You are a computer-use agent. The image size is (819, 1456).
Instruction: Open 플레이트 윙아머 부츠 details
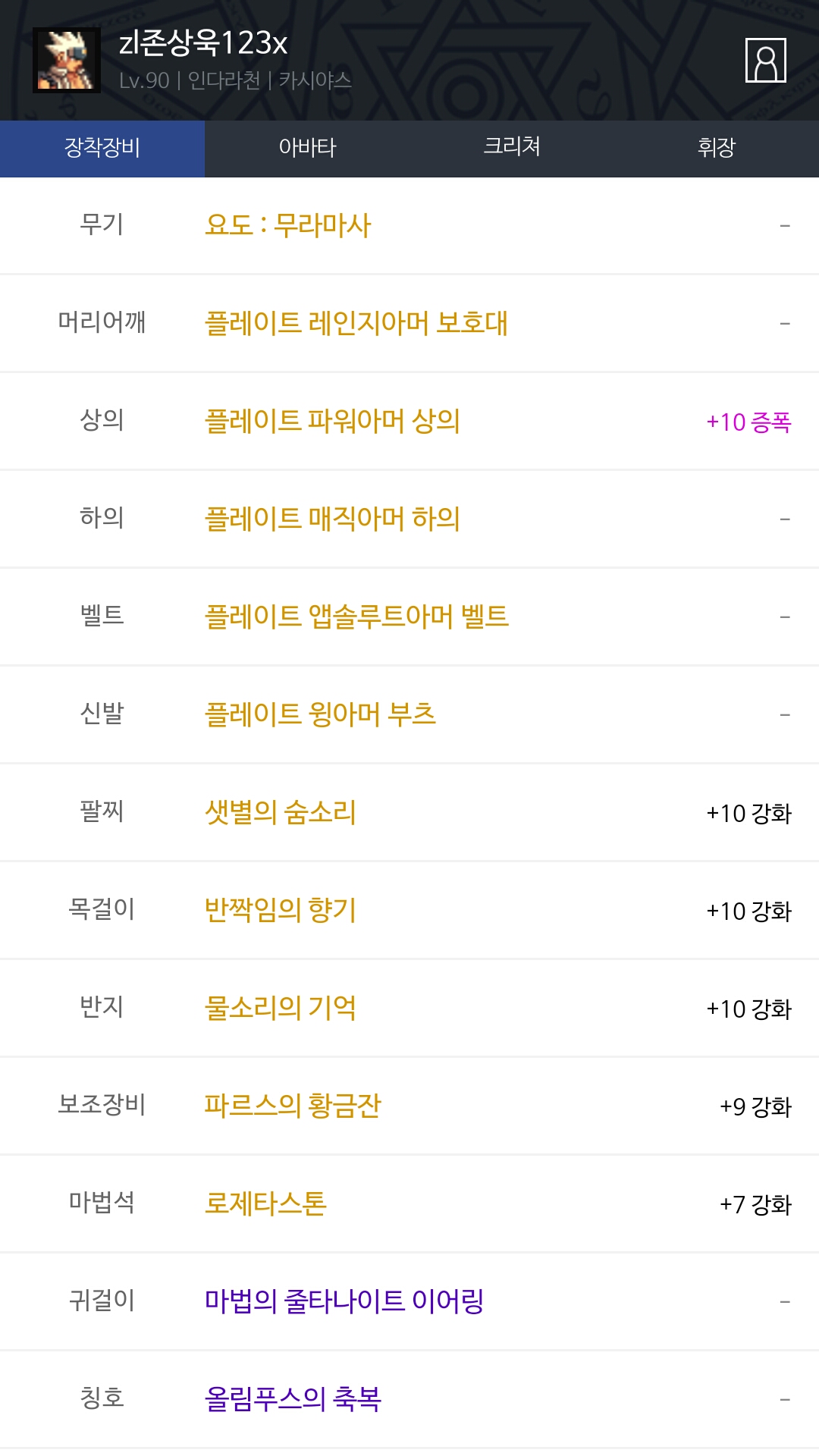[320, 715]
